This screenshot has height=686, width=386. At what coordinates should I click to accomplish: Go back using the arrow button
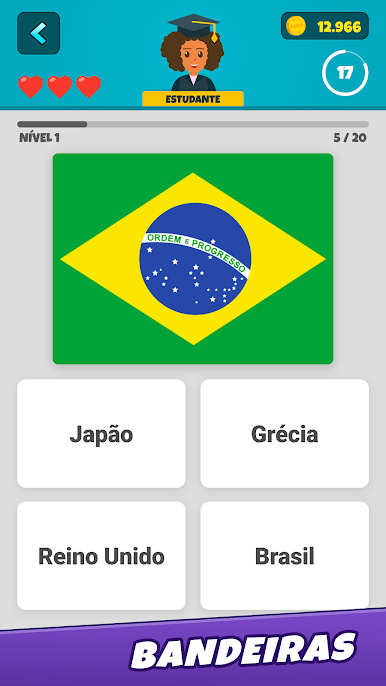pos(39,33)
